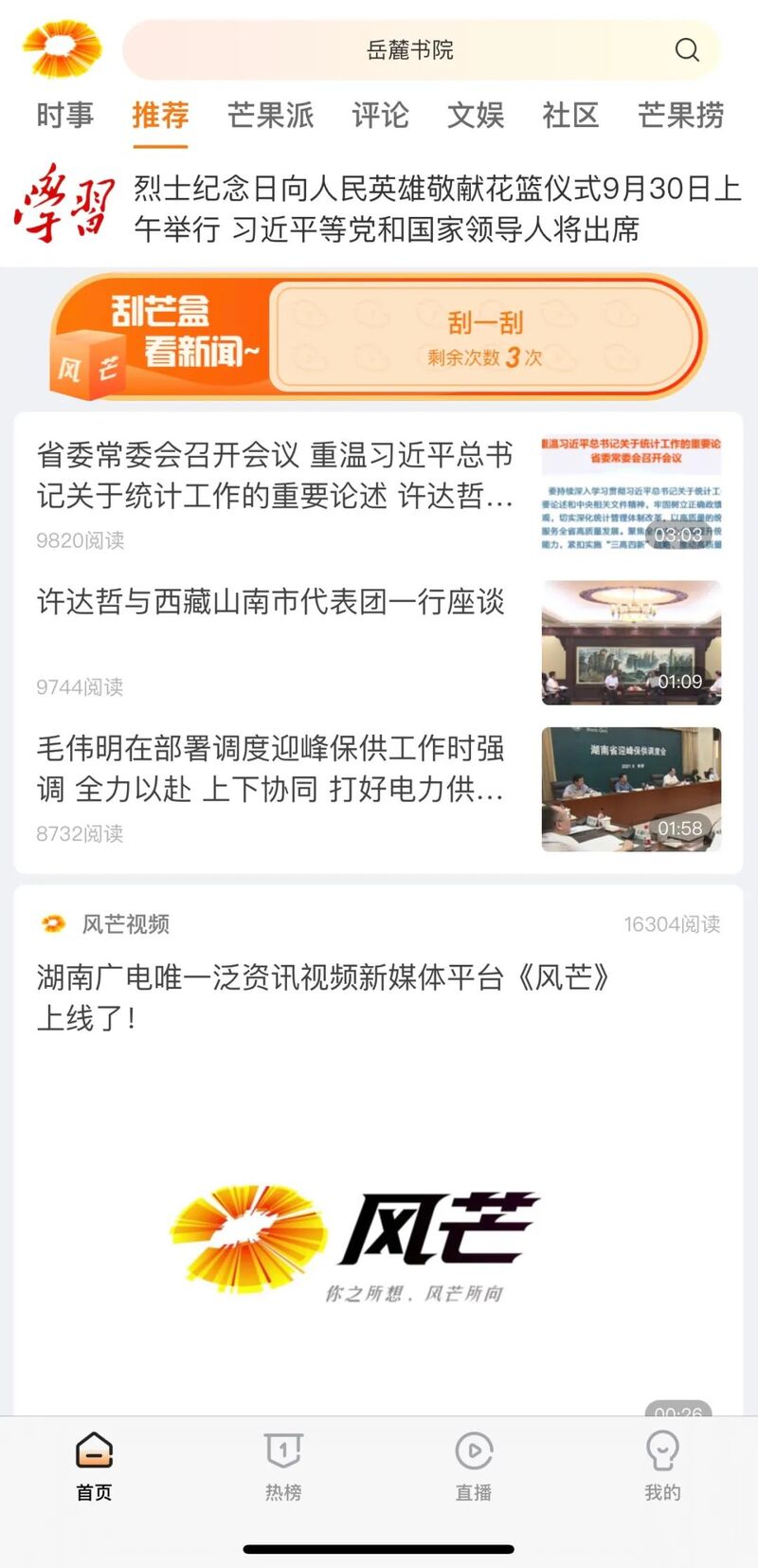Image resolution: width=758 pixels, height=1568 pixels.
Task: Open the 毛伟明 迎峰保供 news item
Action: tap(271, 769)
